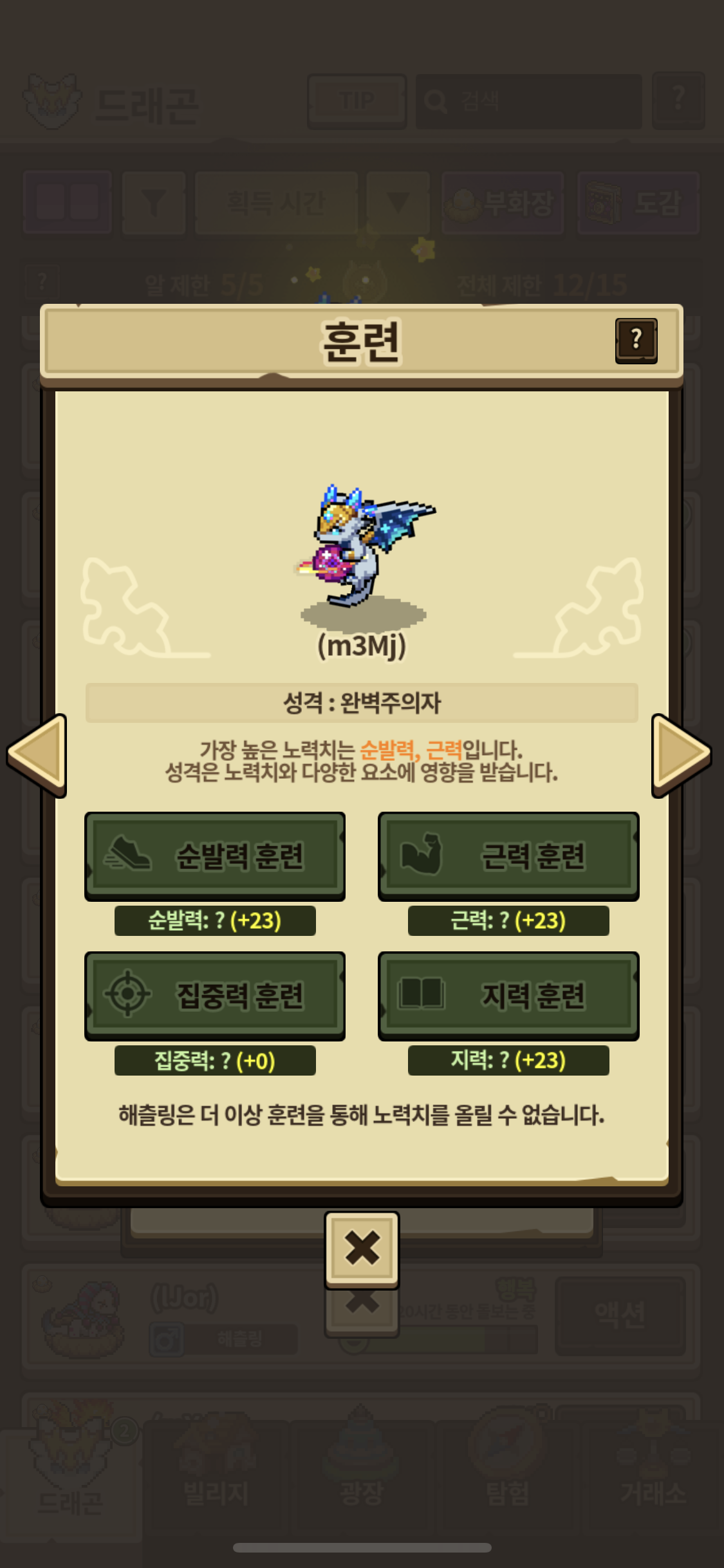Viewport: 724px width, 1568px height.
Task: Open the help question mark in 훈련 dialog
Action: pyautogui.click(x=636, y=340)
